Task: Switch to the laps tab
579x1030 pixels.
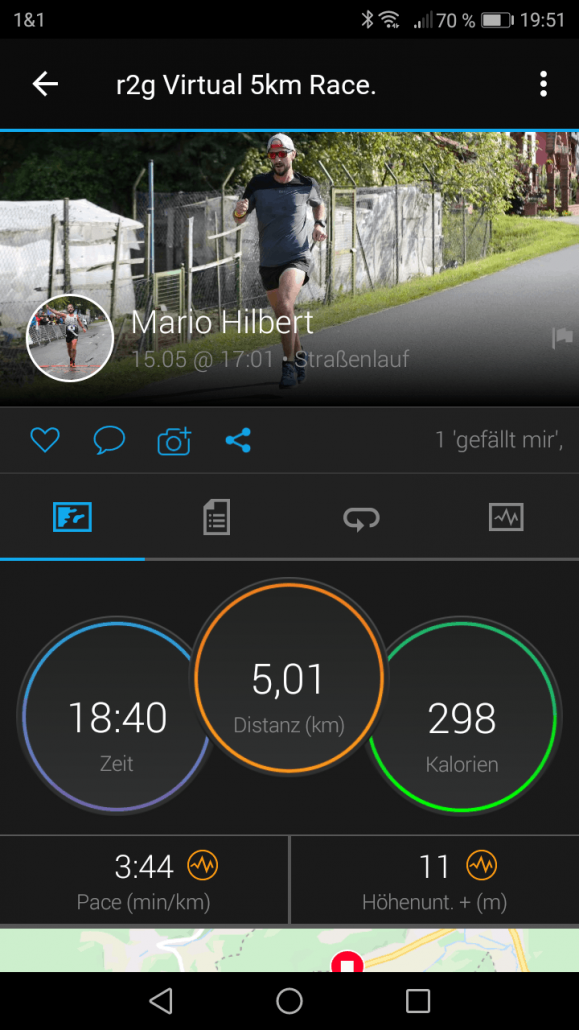Action: (x=361, y=518)
